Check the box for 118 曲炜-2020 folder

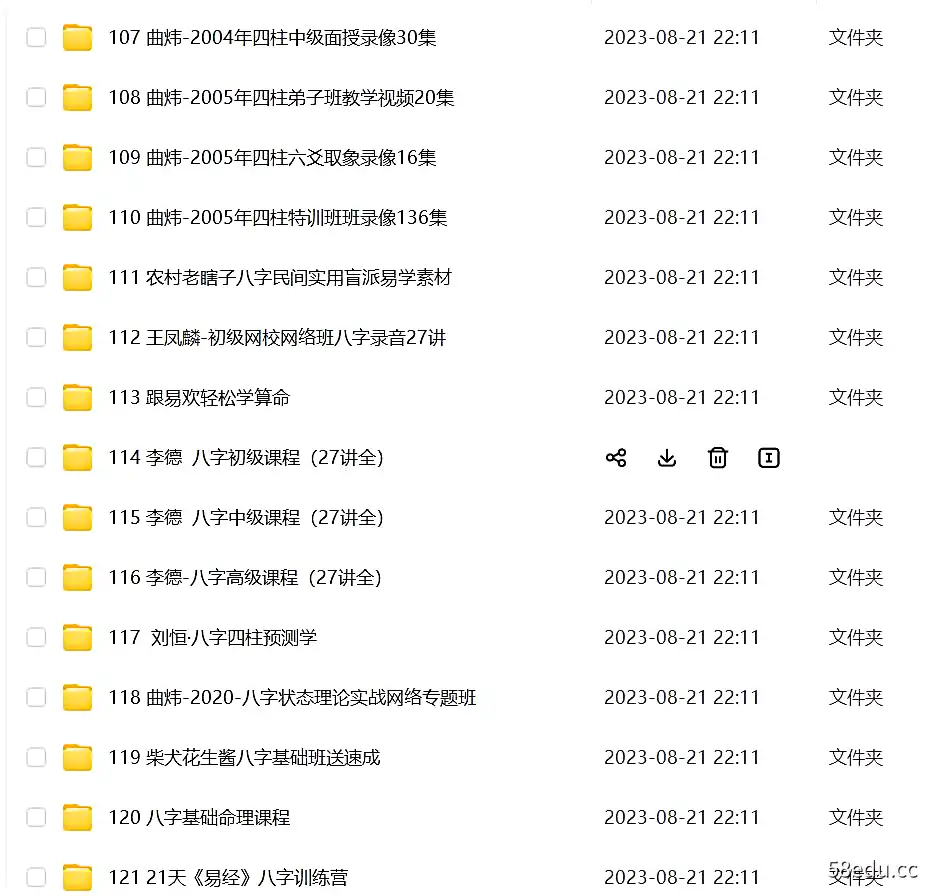[36, 698]
